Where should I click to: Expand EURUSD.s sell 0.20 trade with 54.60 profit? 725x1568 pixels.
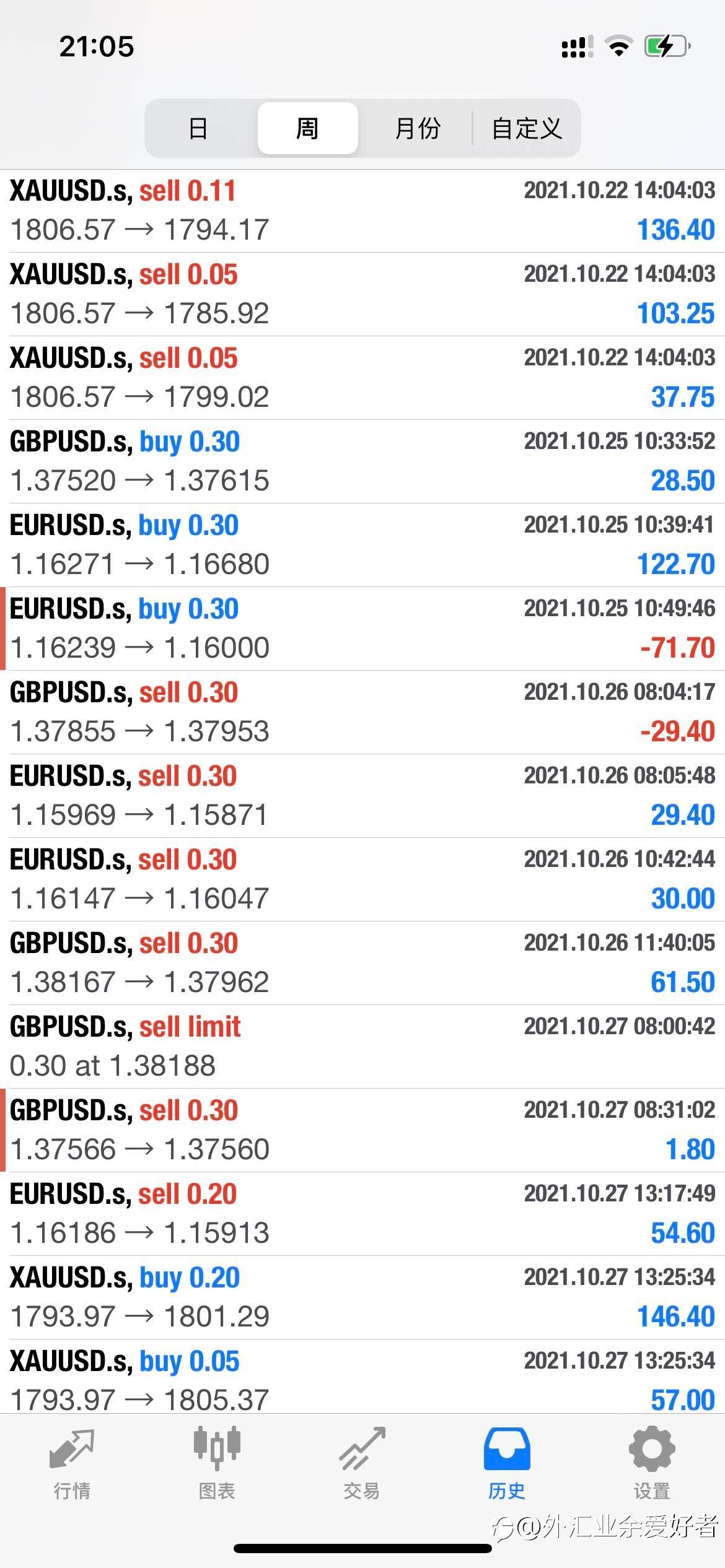[362, 1214]
